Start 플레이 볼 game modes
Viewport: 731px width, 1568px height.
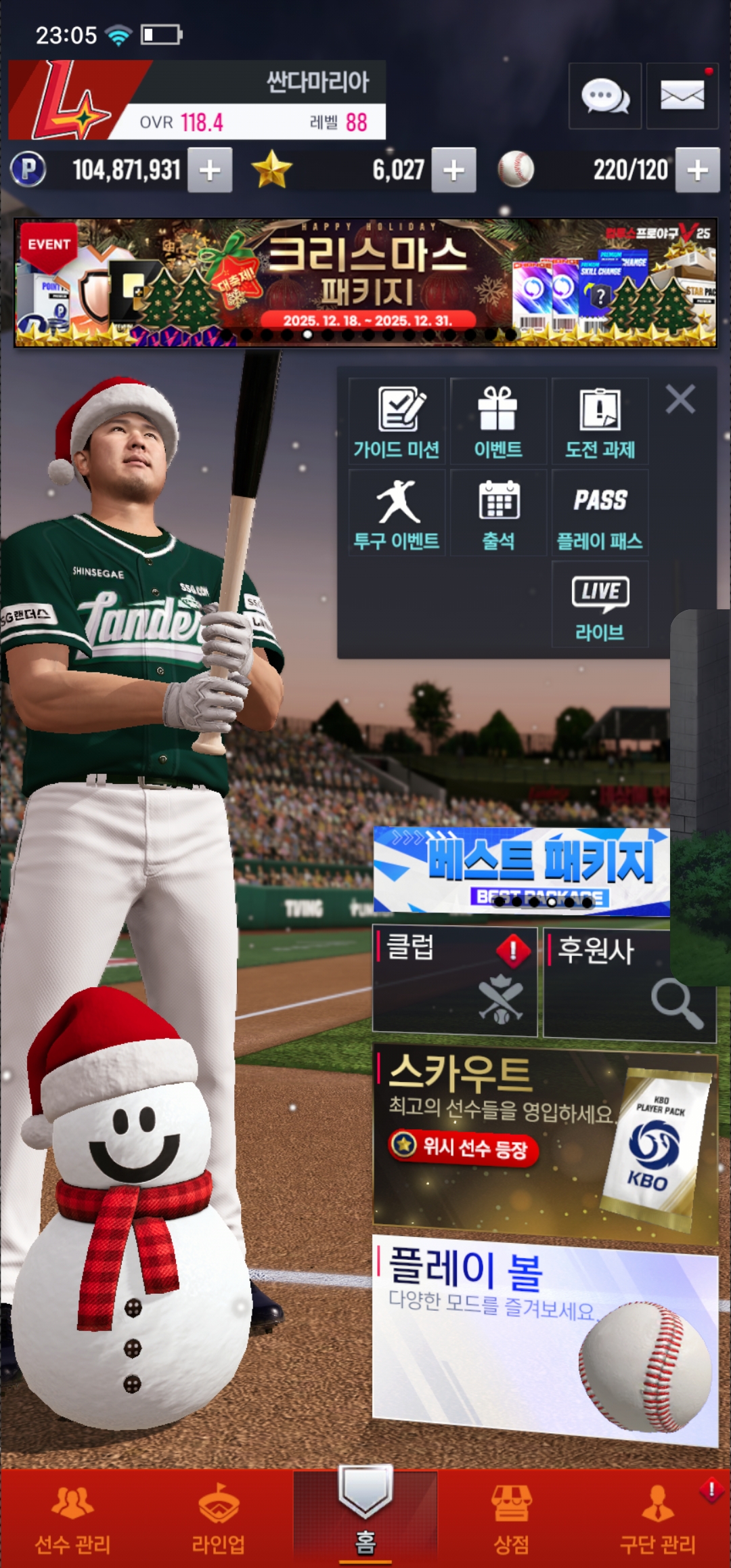545,1337
